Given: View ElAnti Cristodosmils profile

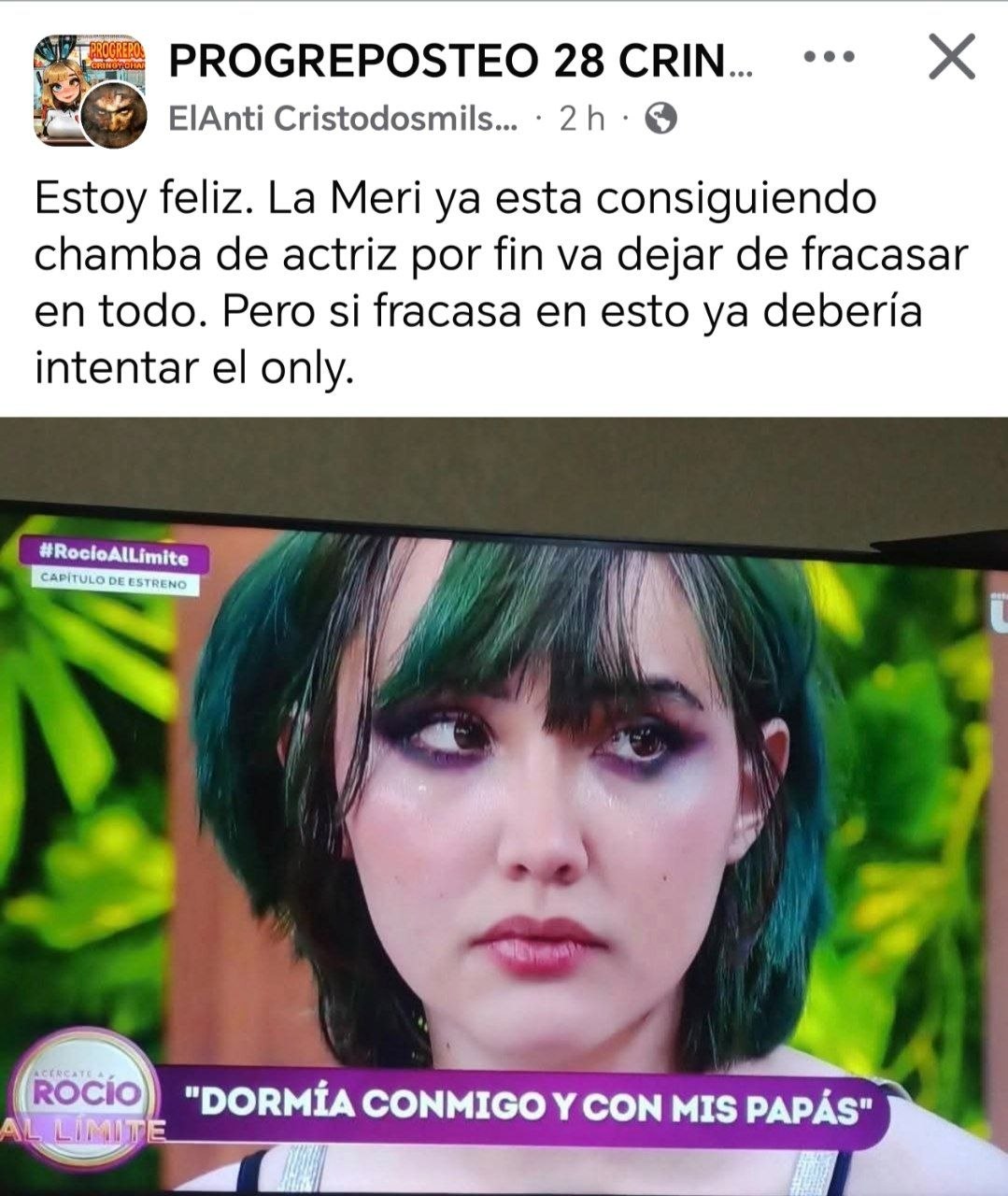Looking at the screenshot, I should [342, 119].
